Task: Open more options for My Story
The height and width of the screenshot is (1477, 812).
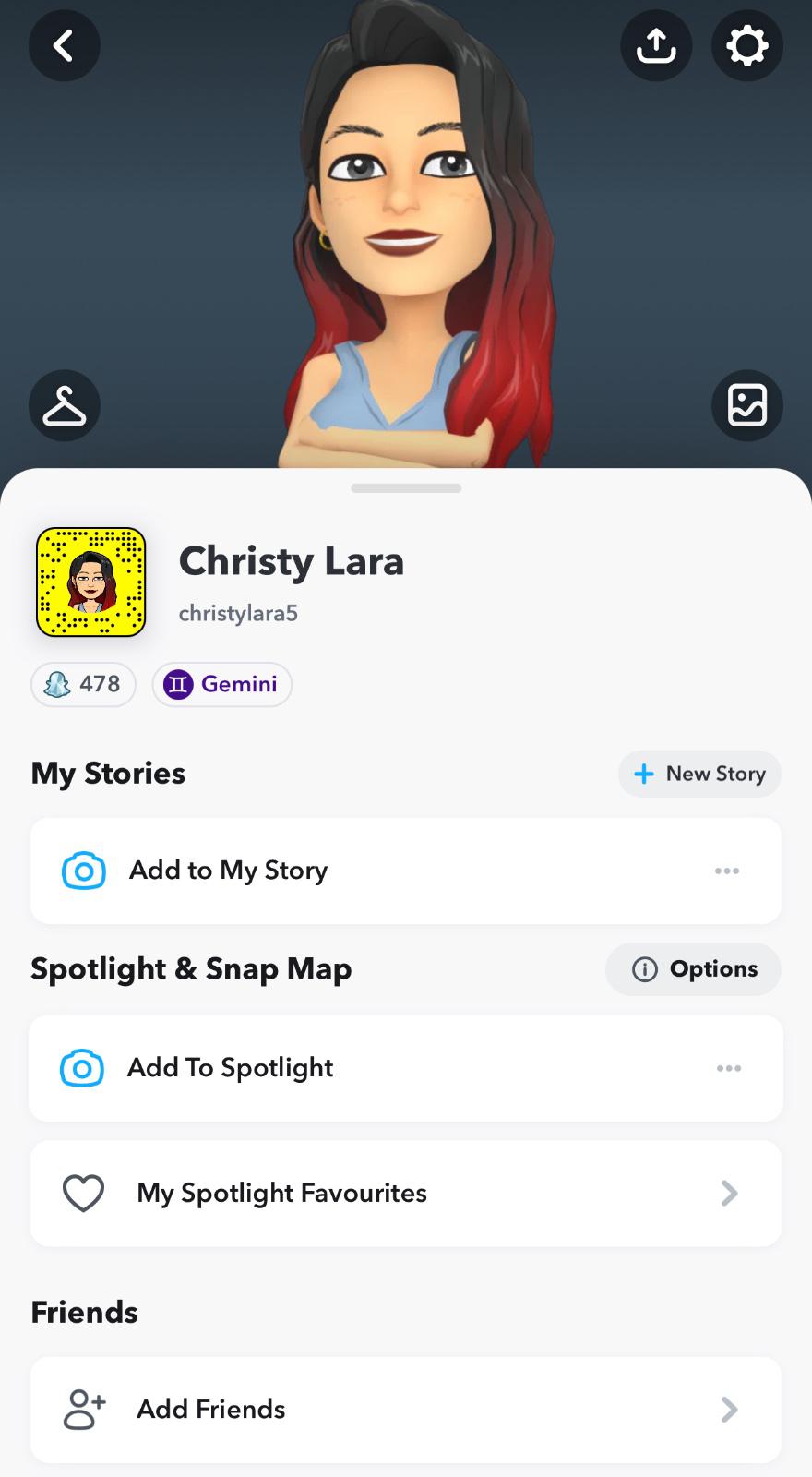Action: 727,871
